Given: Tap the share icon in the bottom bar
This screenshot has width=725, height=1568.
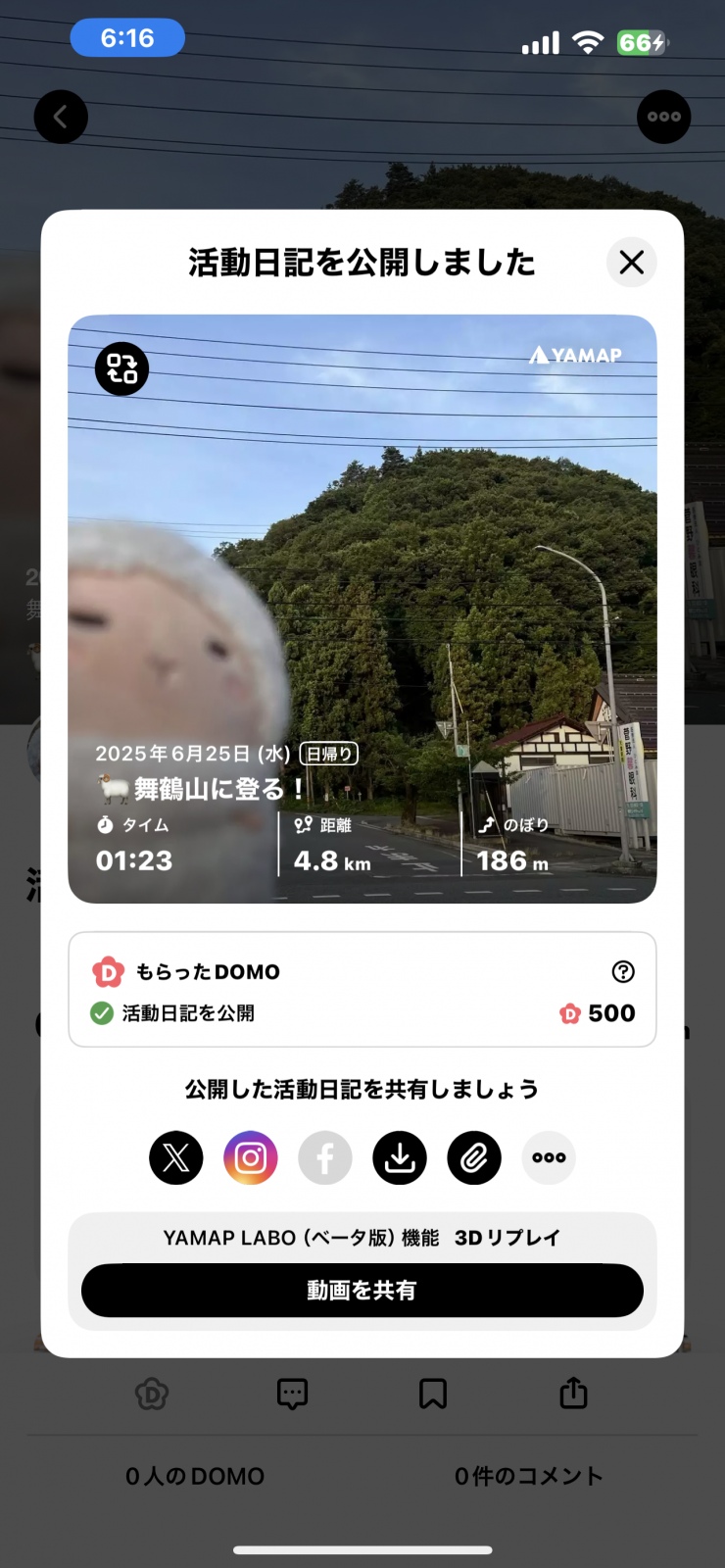Looking at the screenshot, I should point(573,1392).
